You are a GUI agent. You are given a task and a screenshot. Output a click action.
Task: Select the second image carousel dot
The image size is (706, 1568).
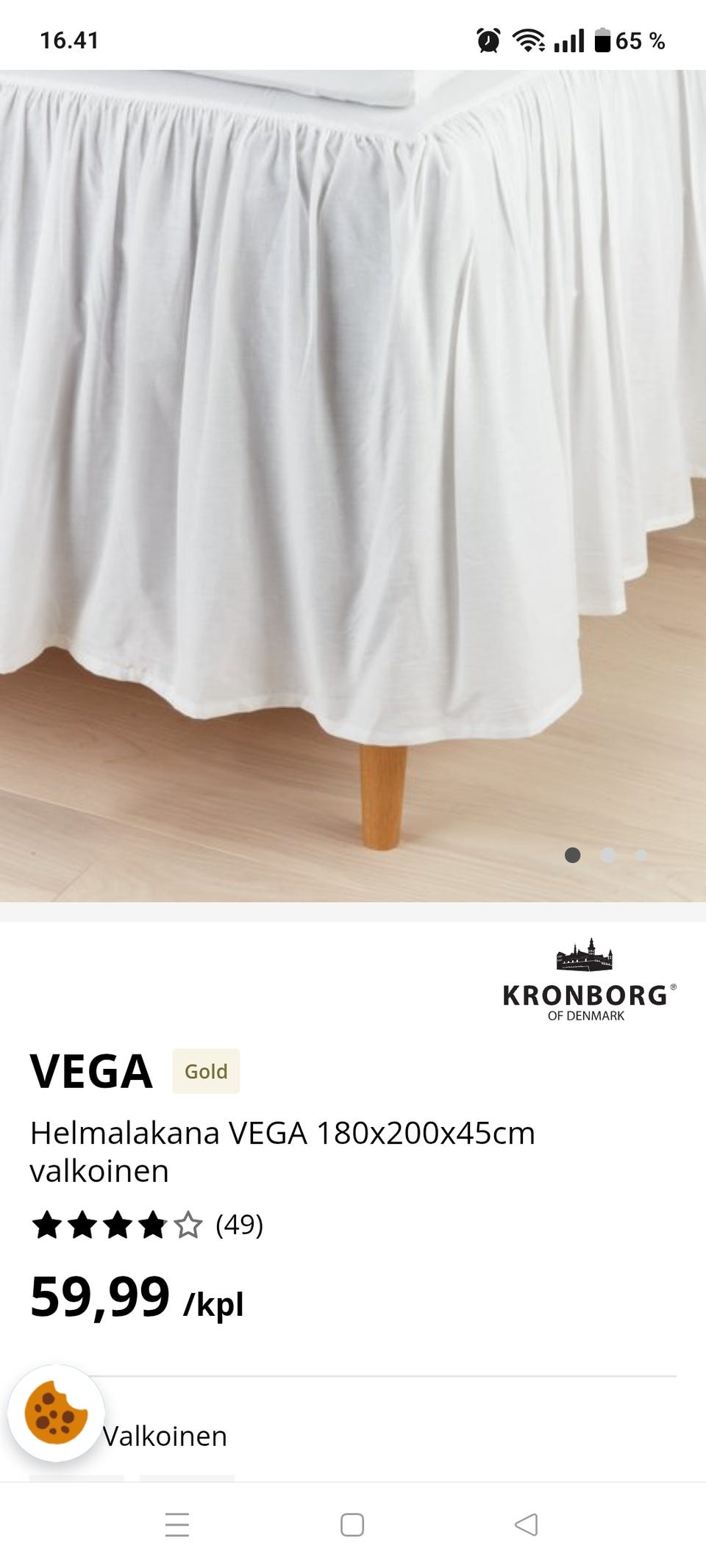tap(607, 855)
